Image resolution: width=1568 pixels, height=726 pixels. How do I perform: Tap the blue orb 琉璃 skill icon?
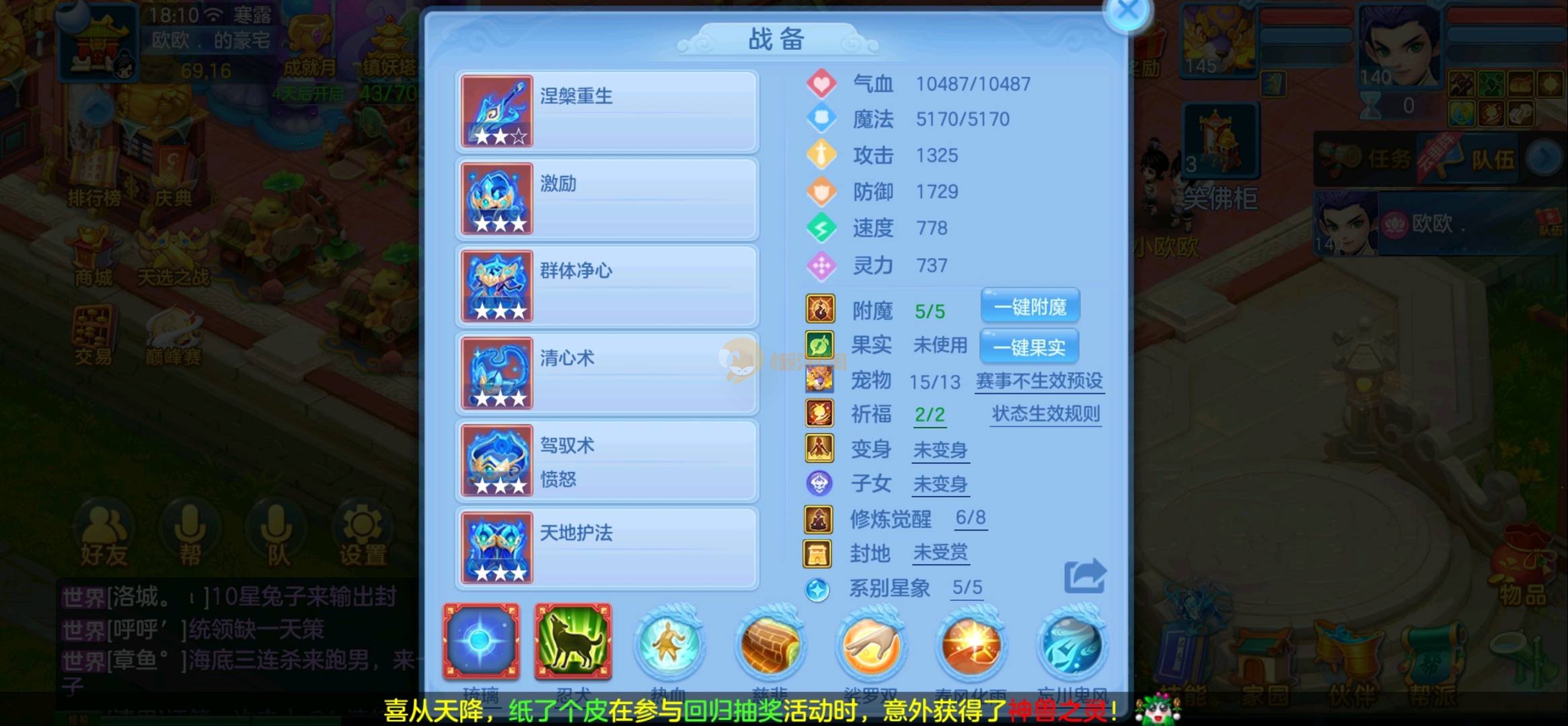[481, 641]
